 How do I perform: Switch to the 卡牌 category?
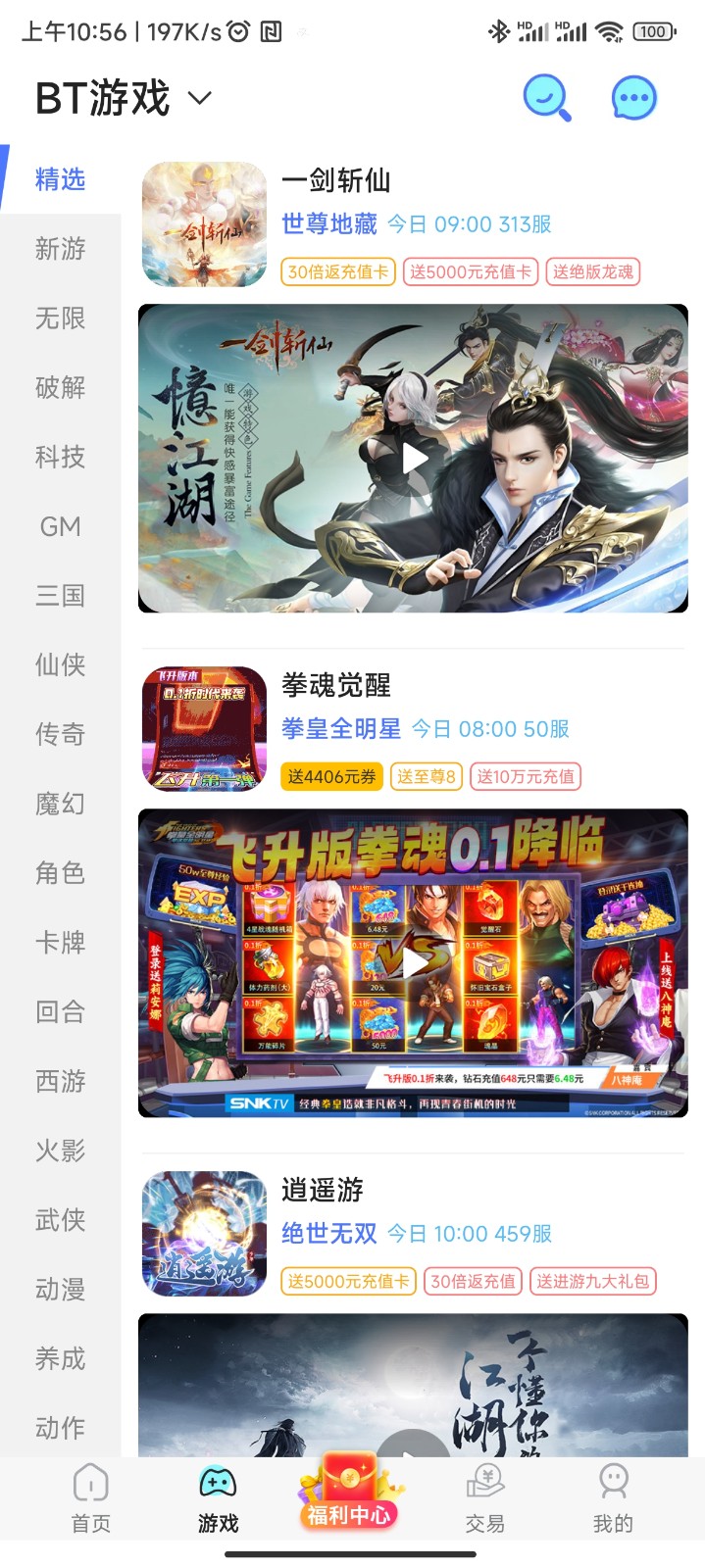[60, 943]
